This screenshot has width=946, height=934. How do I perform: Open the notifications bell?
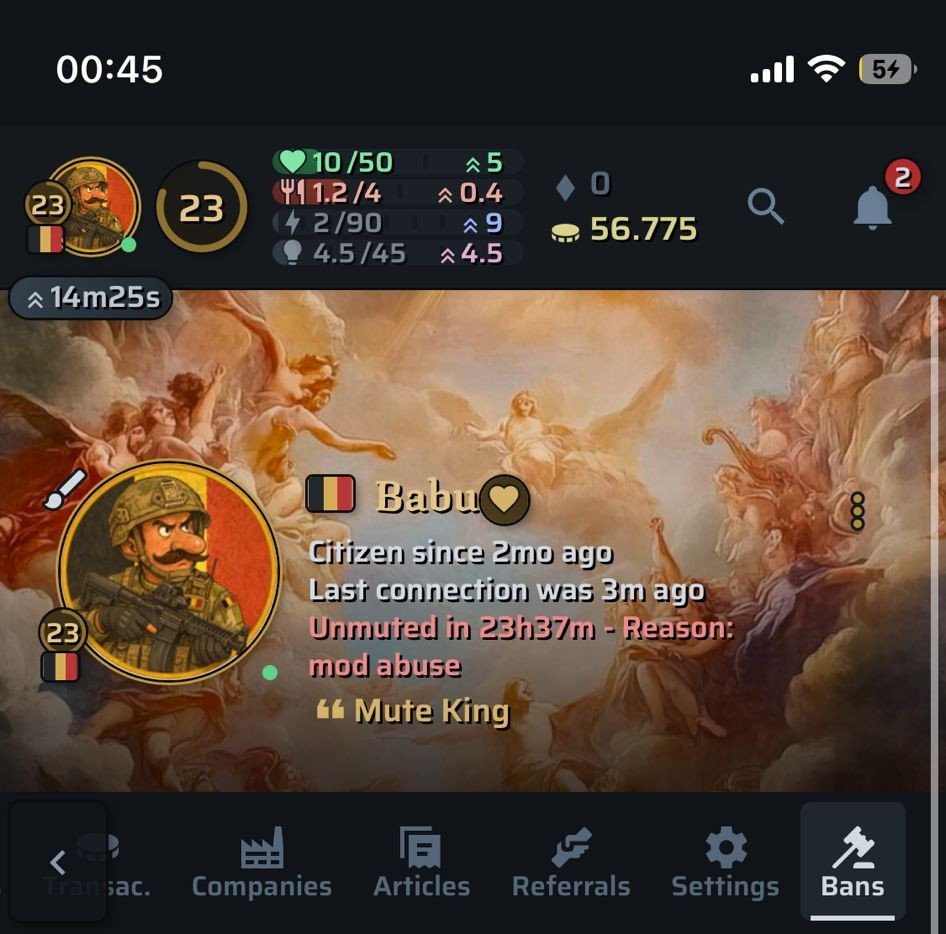pos(872,207)
